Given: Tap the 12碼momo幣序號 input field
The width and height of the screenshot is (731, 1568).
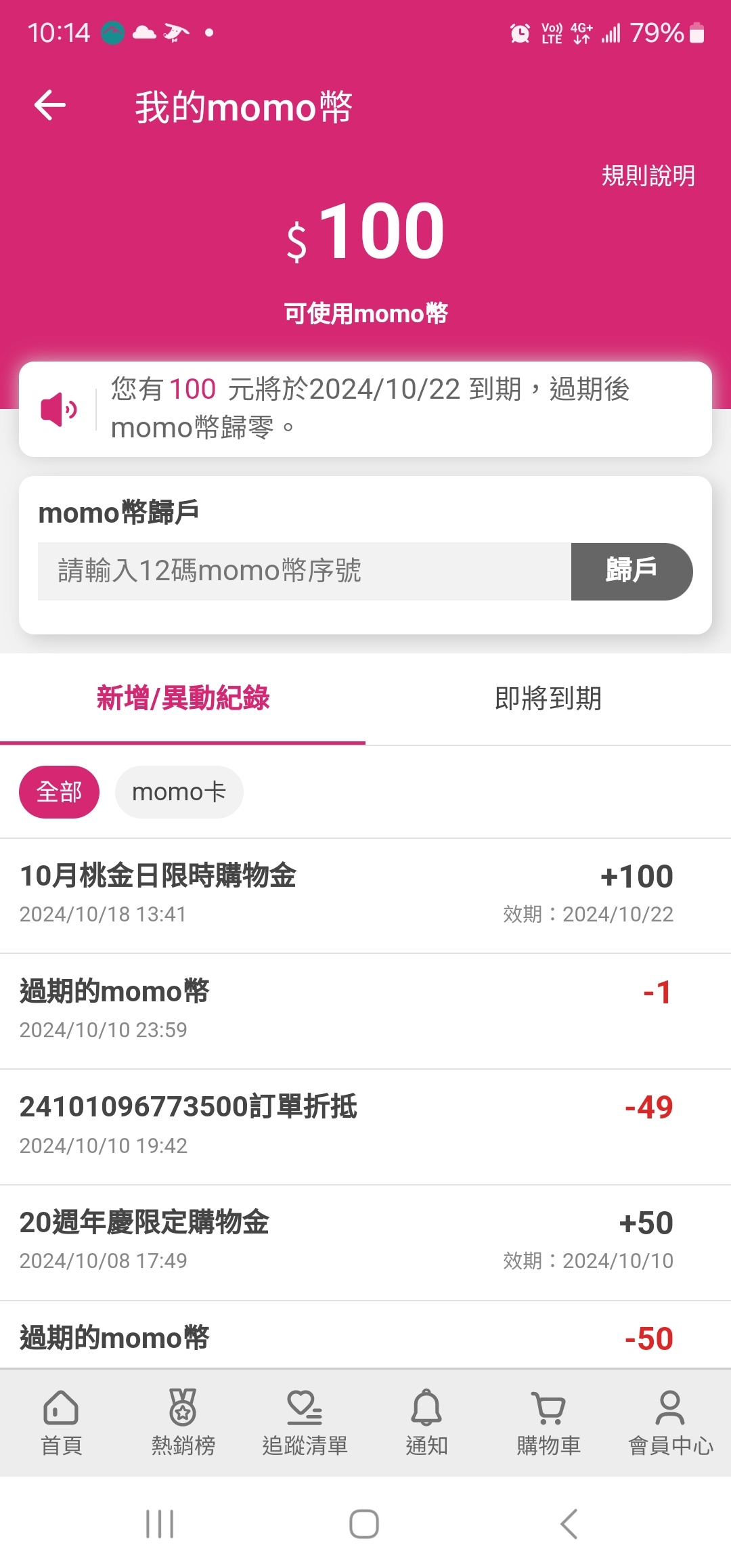Looking at the screenshot, I should [x=305, y=571].
